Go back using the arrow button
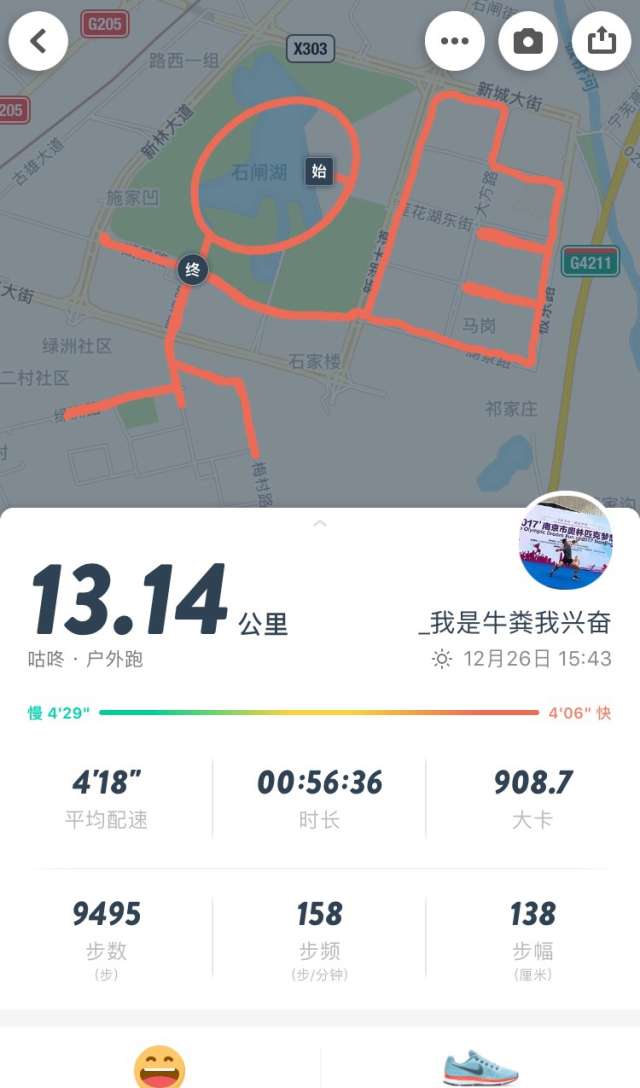640x1088 pixels. (38, 41)
